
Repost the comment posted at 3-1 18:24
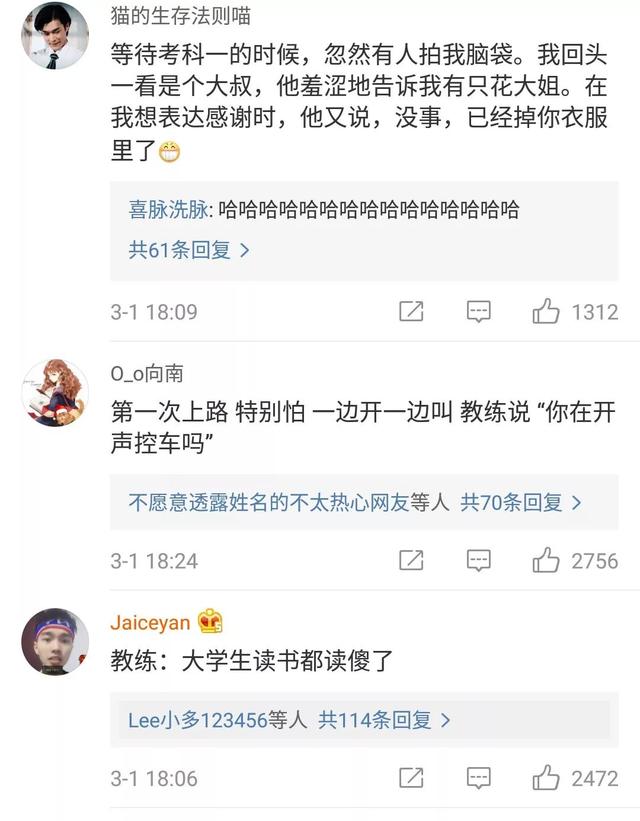click(411, 561)
